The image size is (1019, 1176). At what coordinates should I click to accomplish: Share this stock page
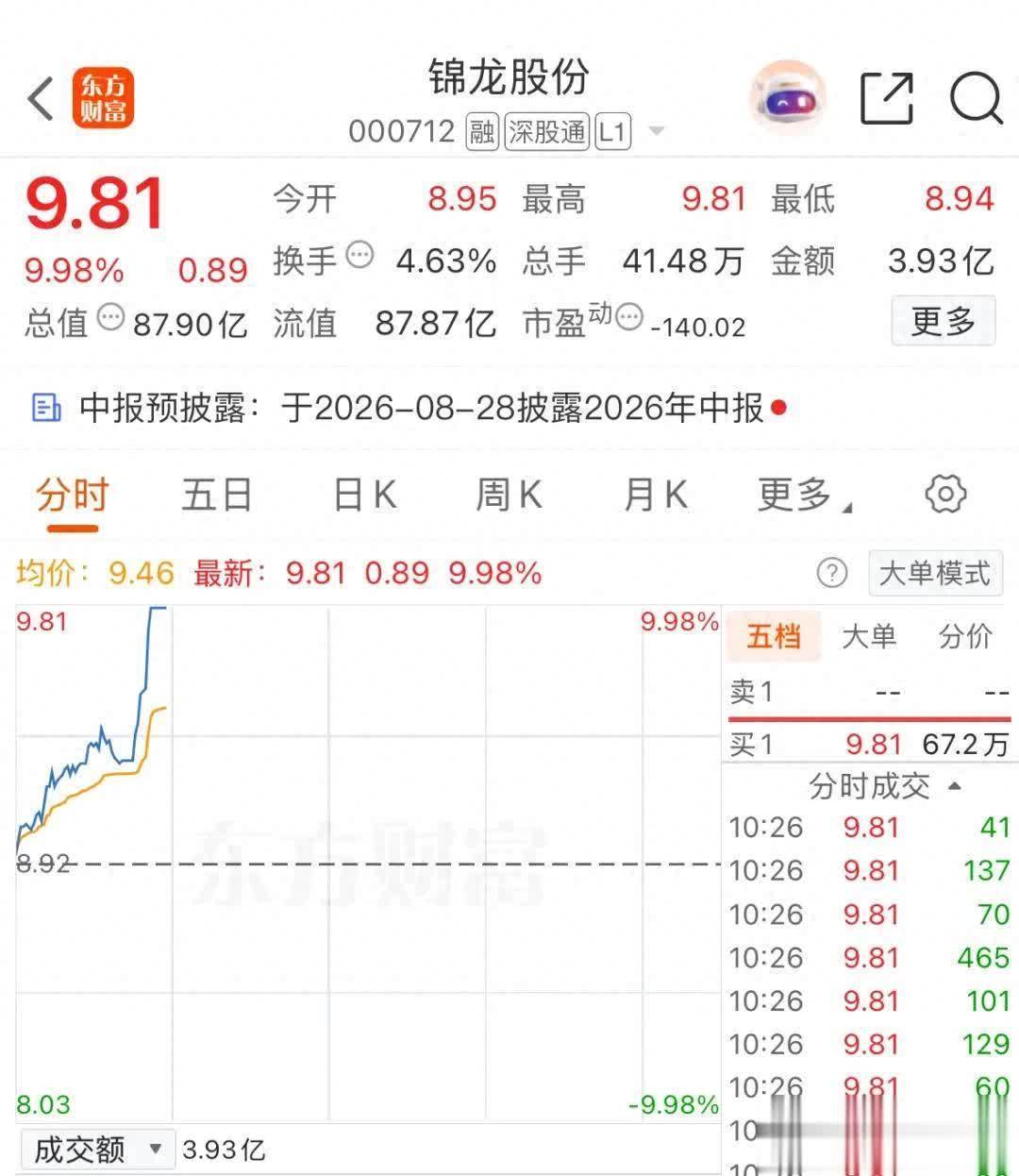pos(887,98)
